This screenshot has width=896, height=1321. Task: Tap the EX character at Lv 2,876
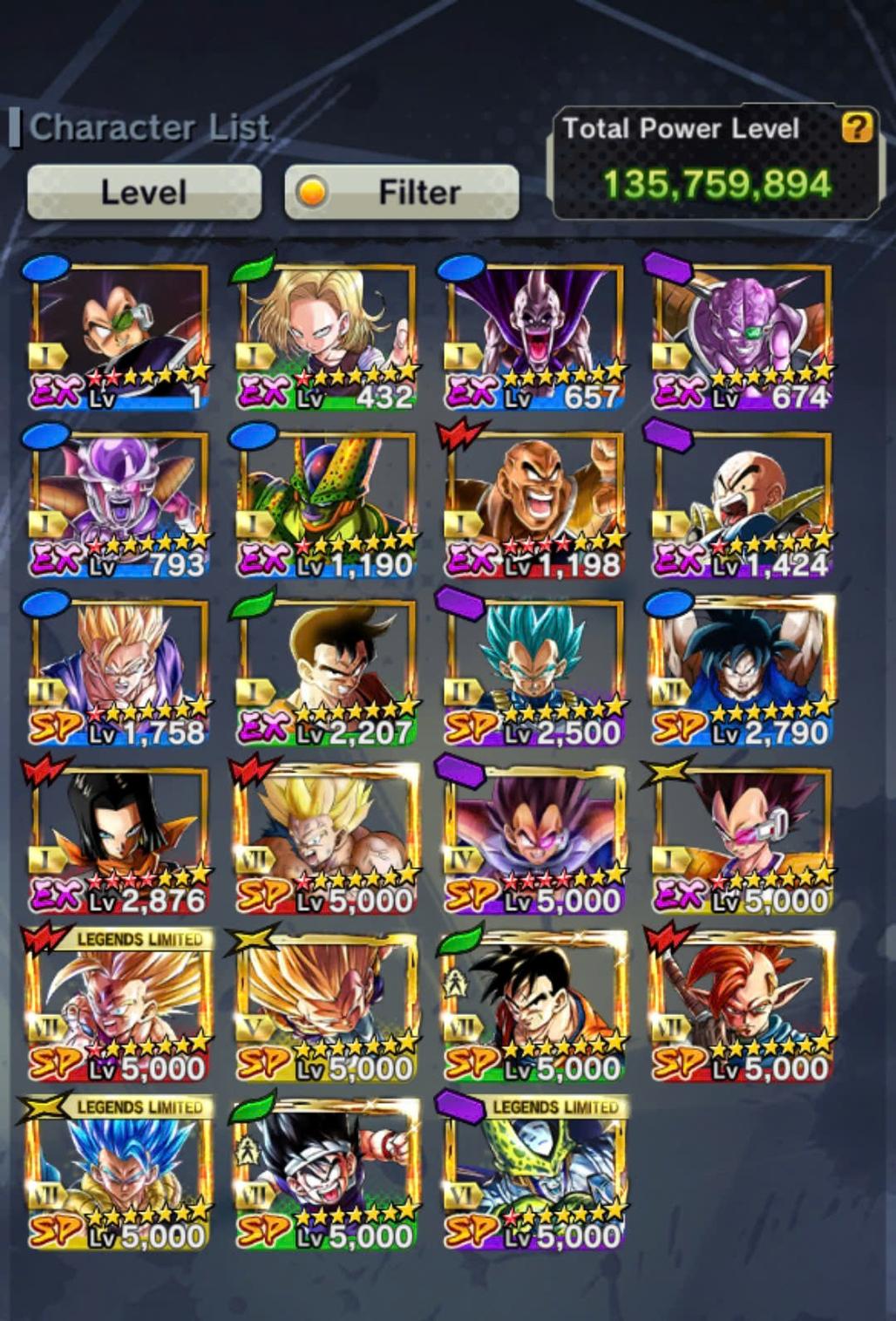pyautogui.click(x=120, y=839)
